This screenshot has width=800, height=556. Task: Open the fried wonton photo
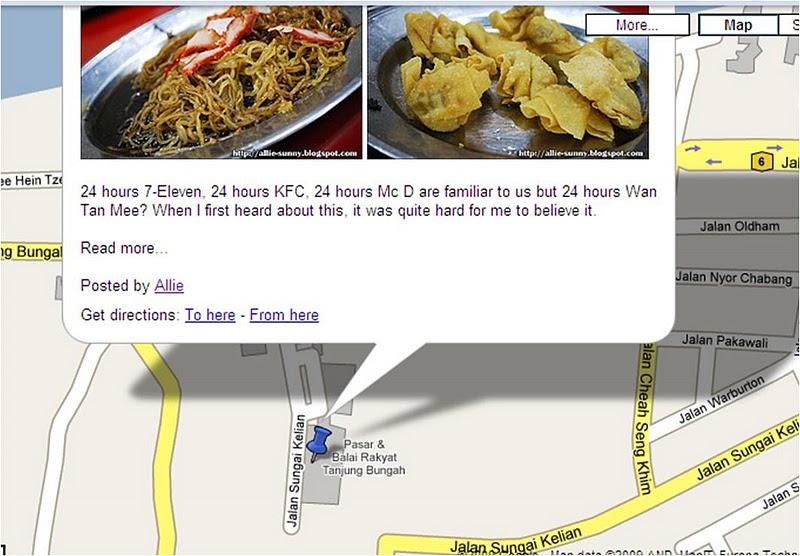507,83
